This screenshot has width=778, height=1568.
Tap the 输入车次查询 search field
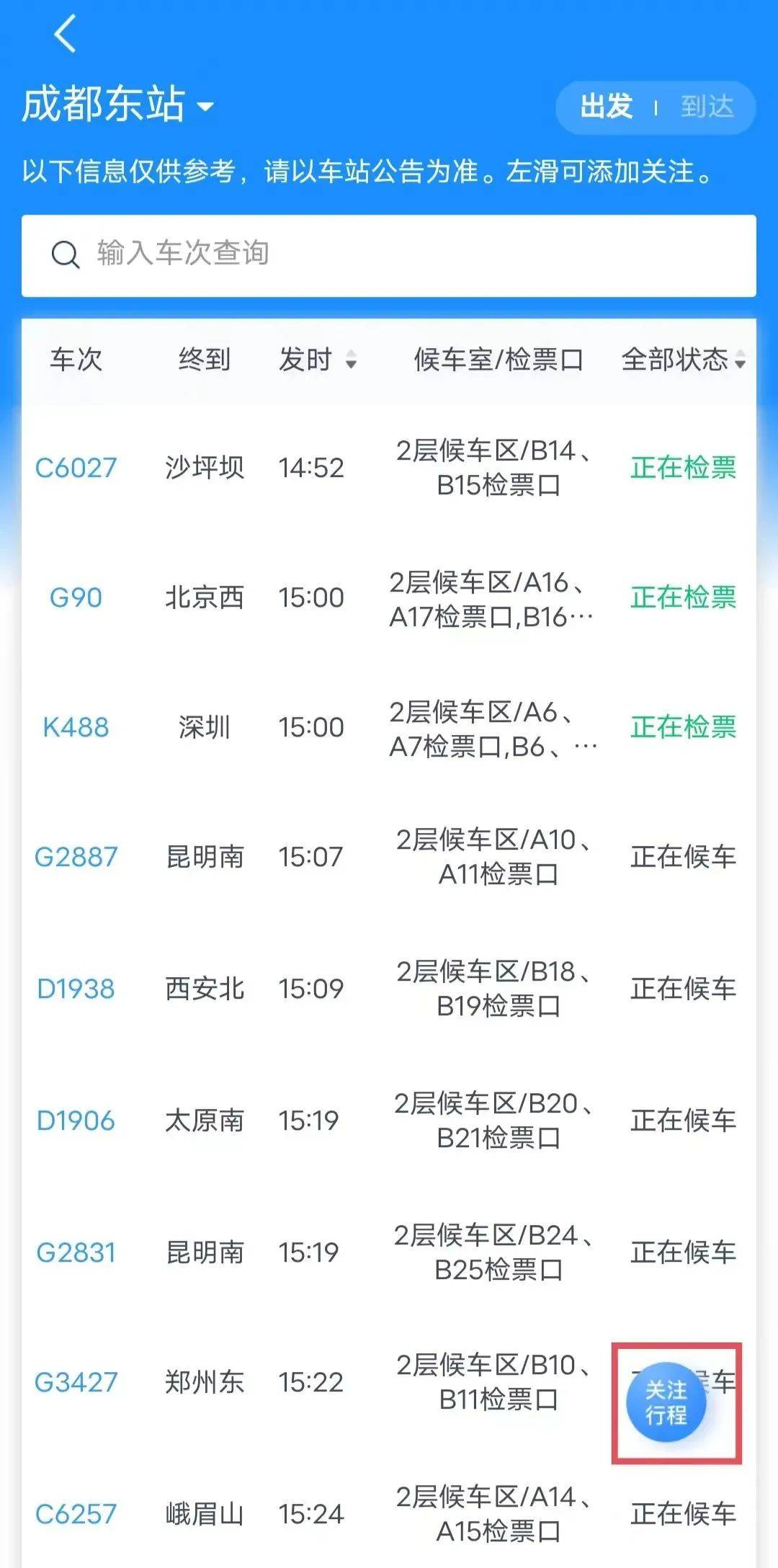pos(389,254)
